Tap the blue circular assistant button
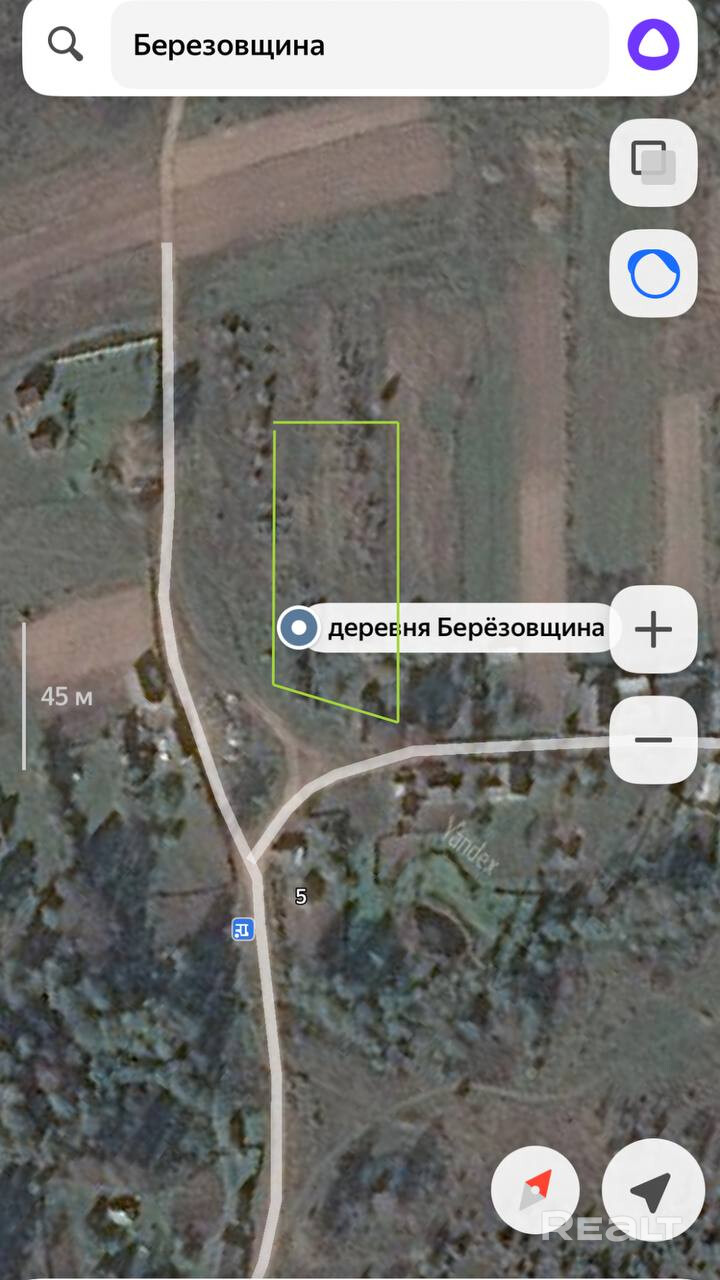Image resolution: width=720 pixels, height=1280 pixels. click(653, 272)
